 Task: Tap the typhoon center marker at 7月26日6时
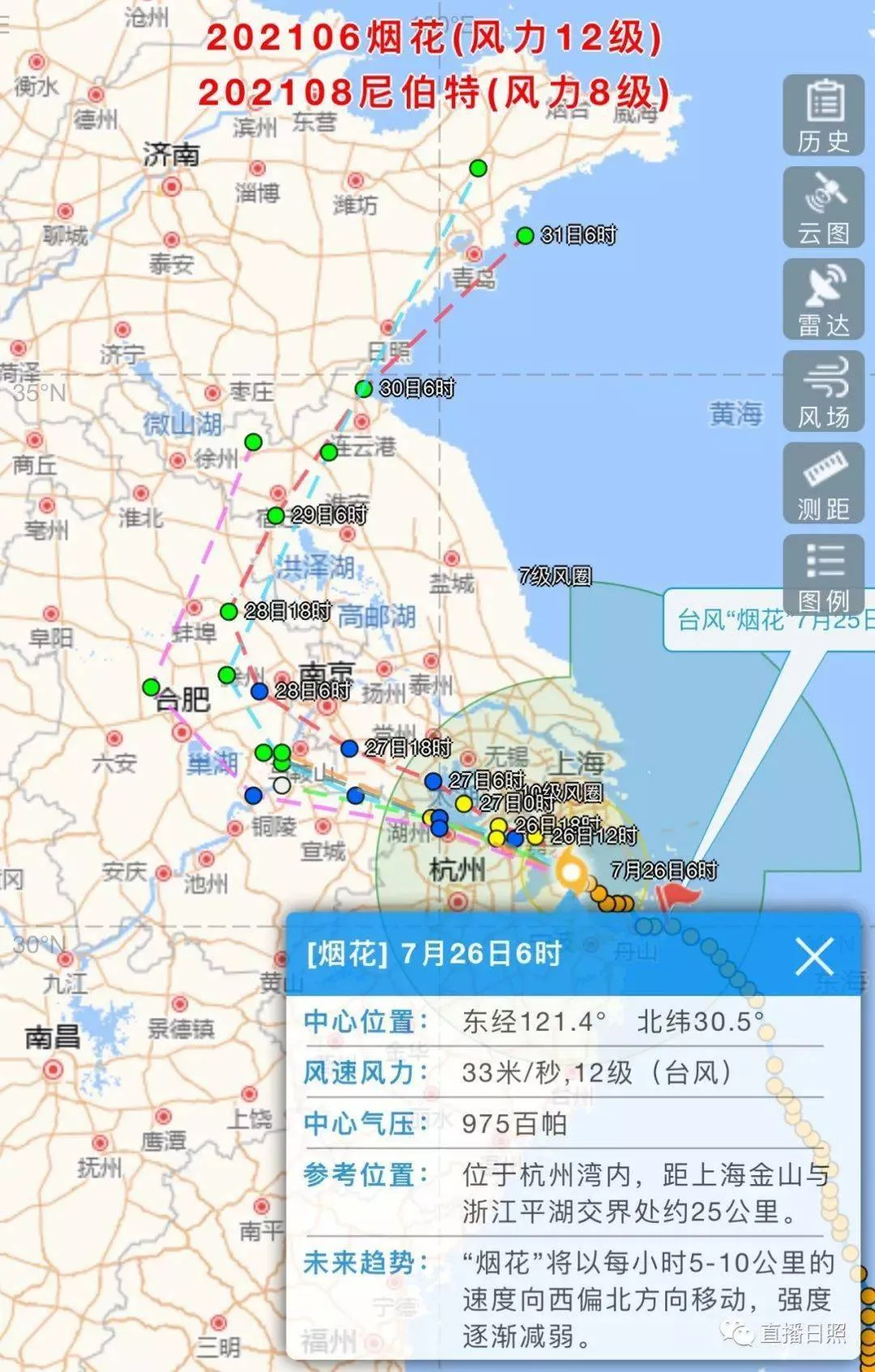coord(572,872)
